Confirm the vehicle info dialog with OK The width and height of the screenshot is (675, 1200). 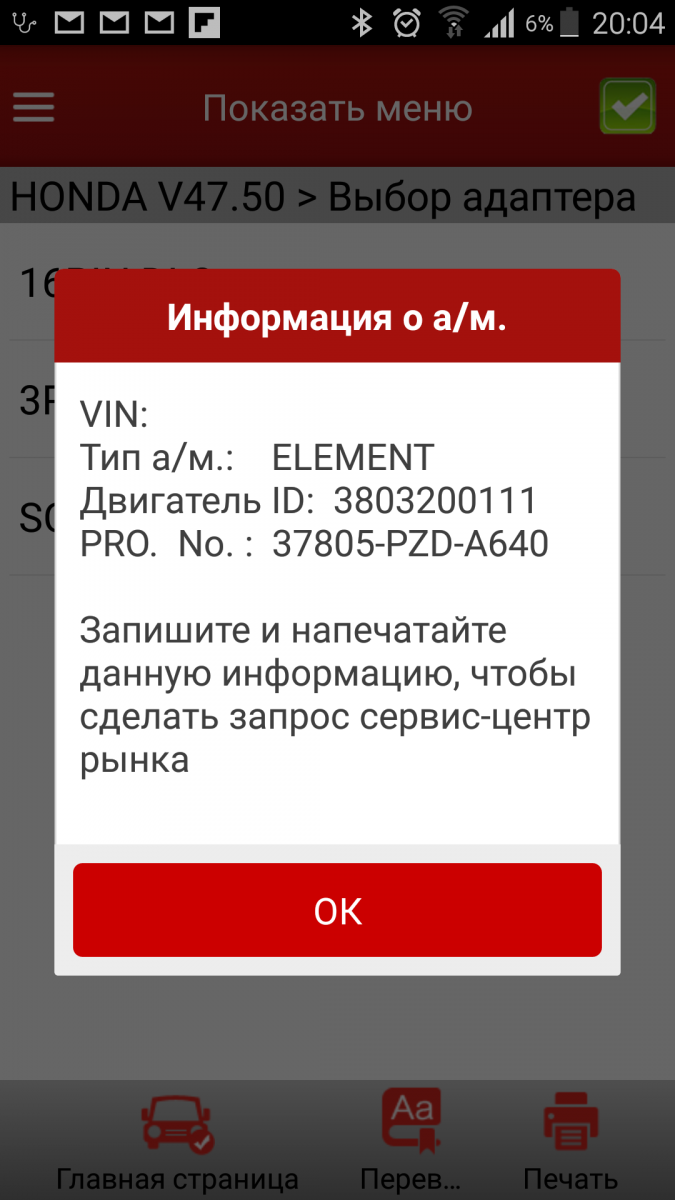pyautogui.click(x=337, y=910)
